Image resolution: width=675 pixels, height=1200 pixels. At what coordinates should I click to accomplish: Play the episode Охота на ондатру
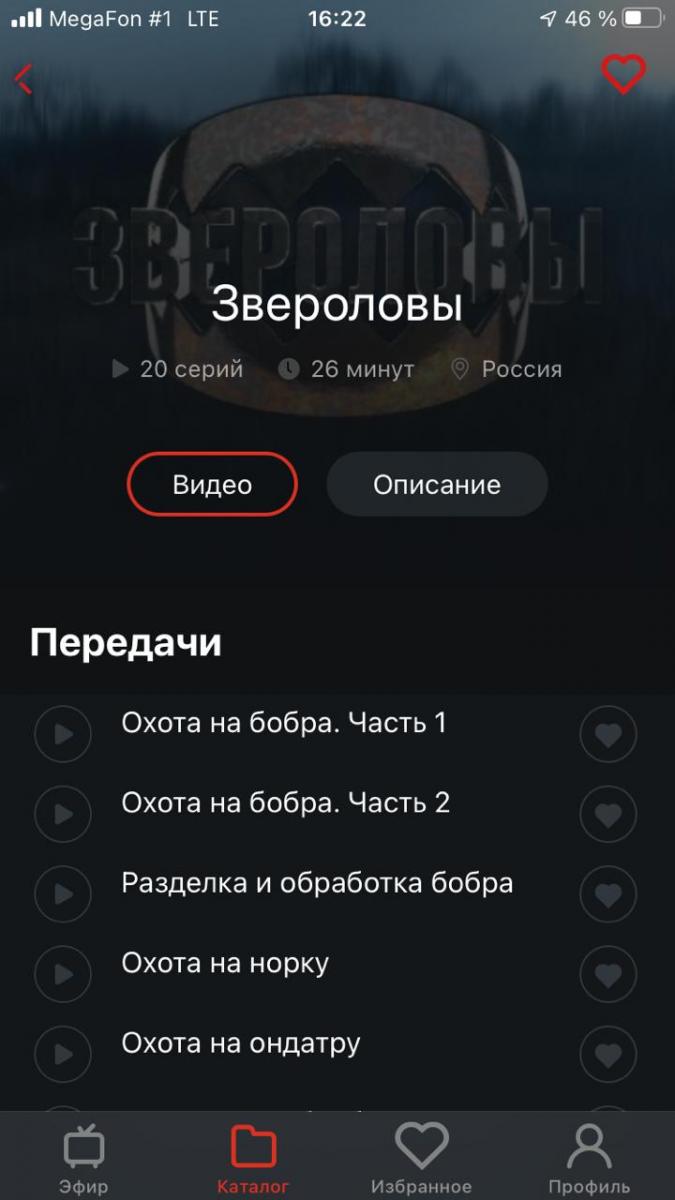[x=63, y=1054]
